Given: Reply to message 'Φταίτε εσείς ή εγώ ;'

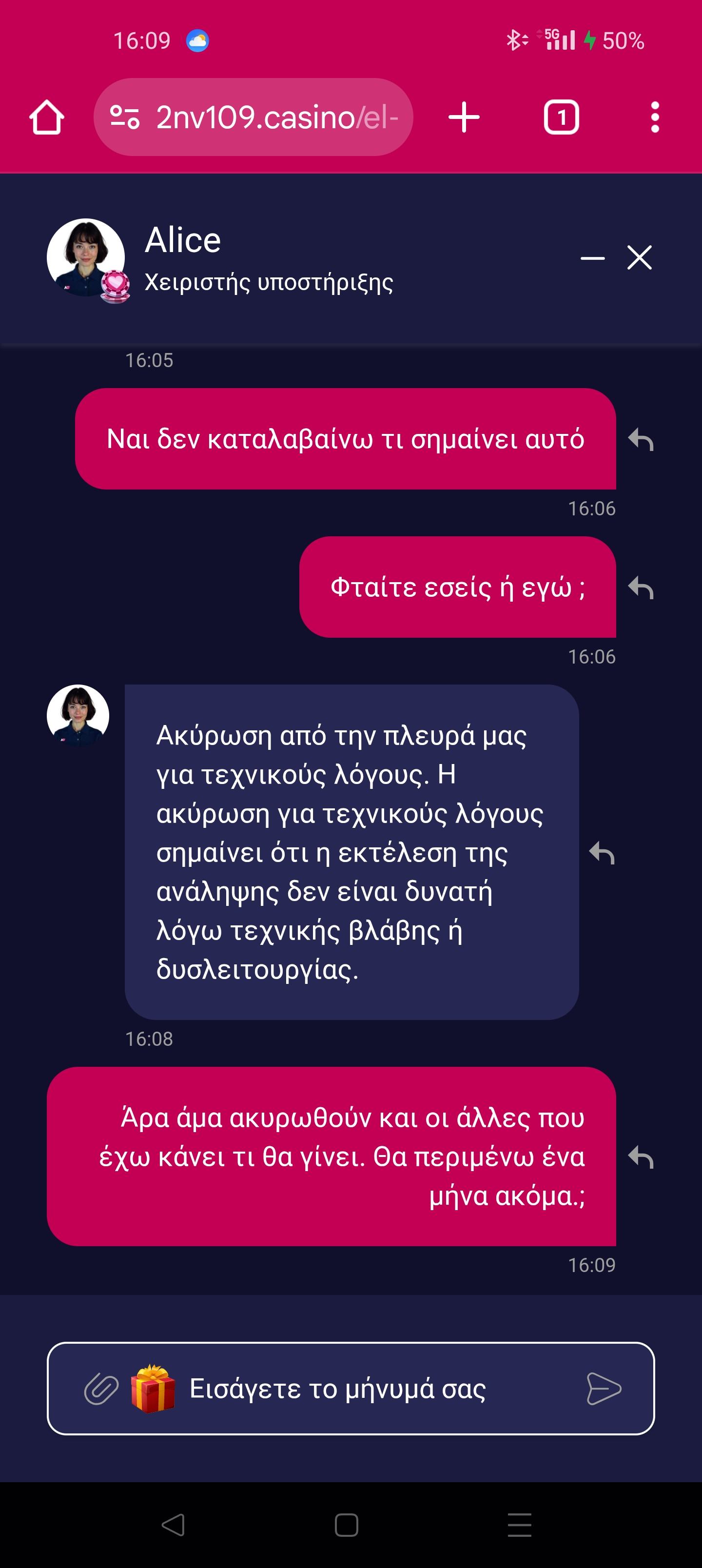Looking at the screenshot, I should coord(641,588).
